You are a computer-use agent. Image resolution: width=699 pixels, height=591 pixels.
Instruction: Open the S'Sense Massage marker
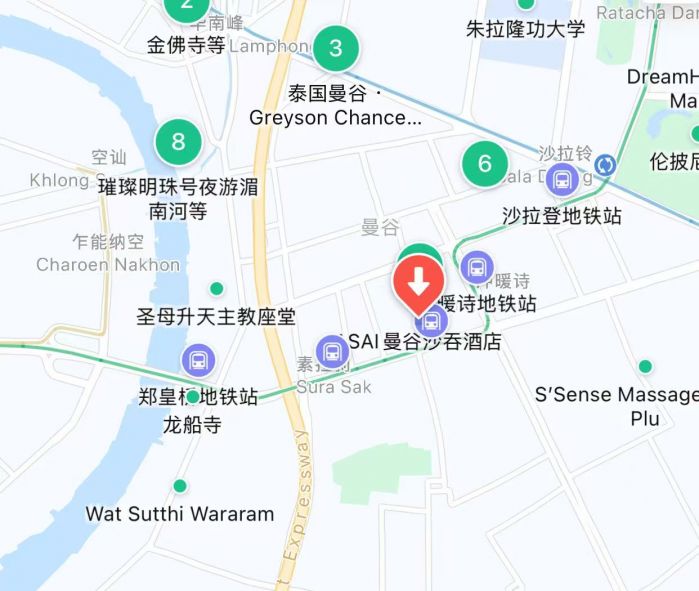point(645,367)
